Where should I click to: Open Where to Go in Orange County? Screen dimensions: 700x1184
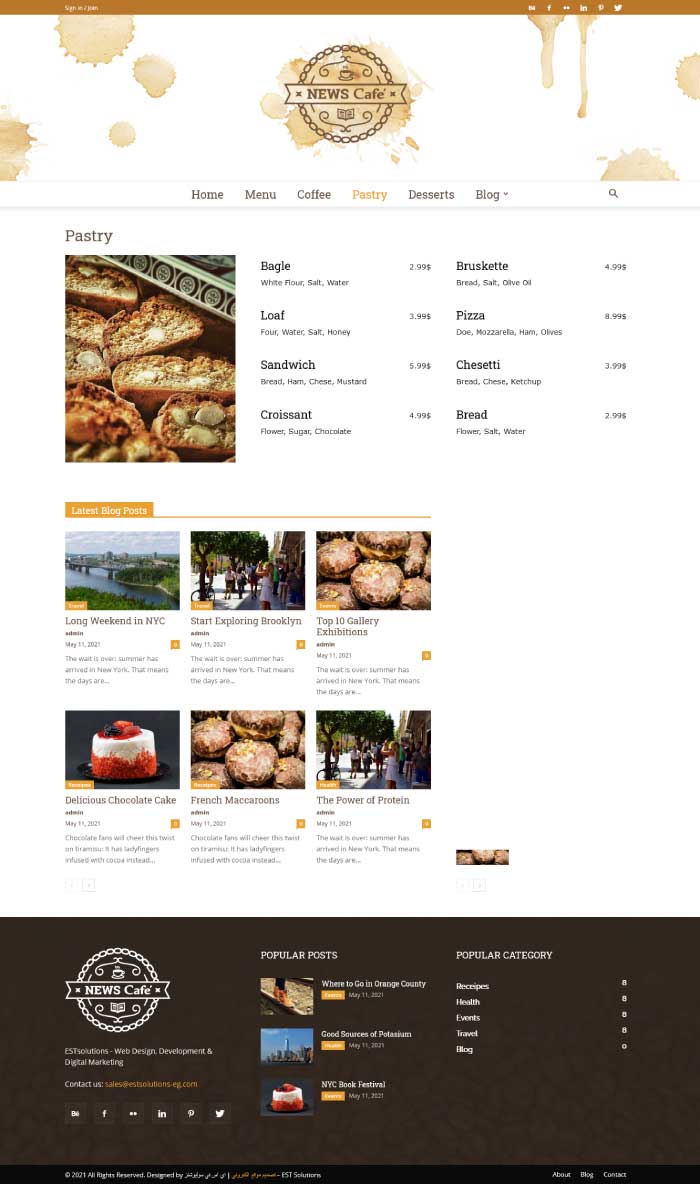point(374,983)
